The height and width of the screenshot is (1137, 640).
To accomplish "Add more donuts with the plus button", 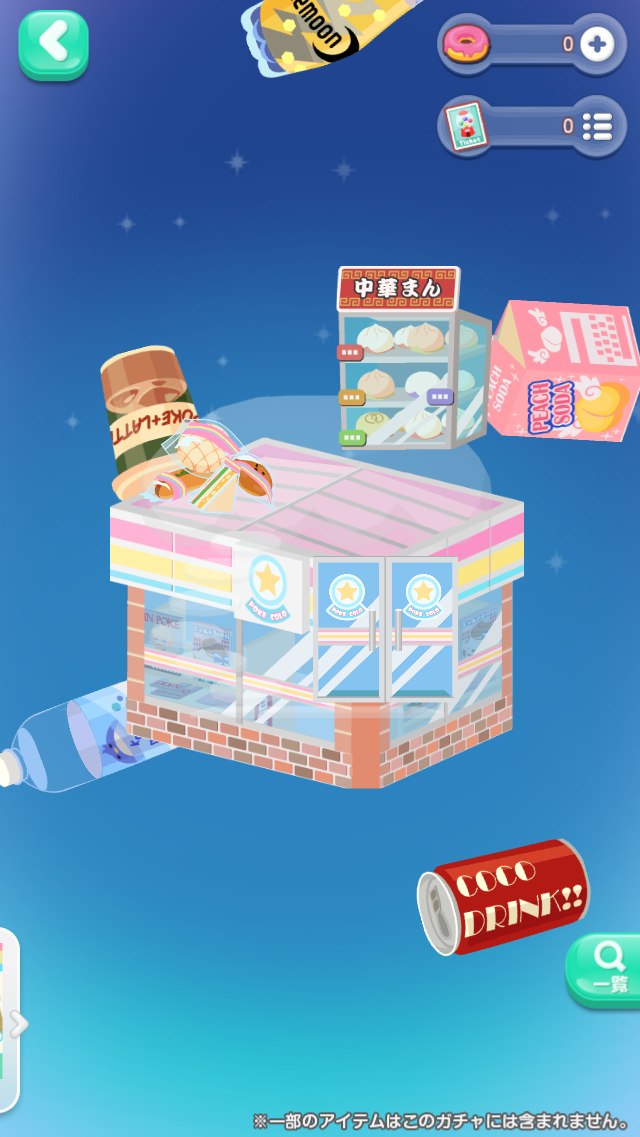I will coord(597,44).
